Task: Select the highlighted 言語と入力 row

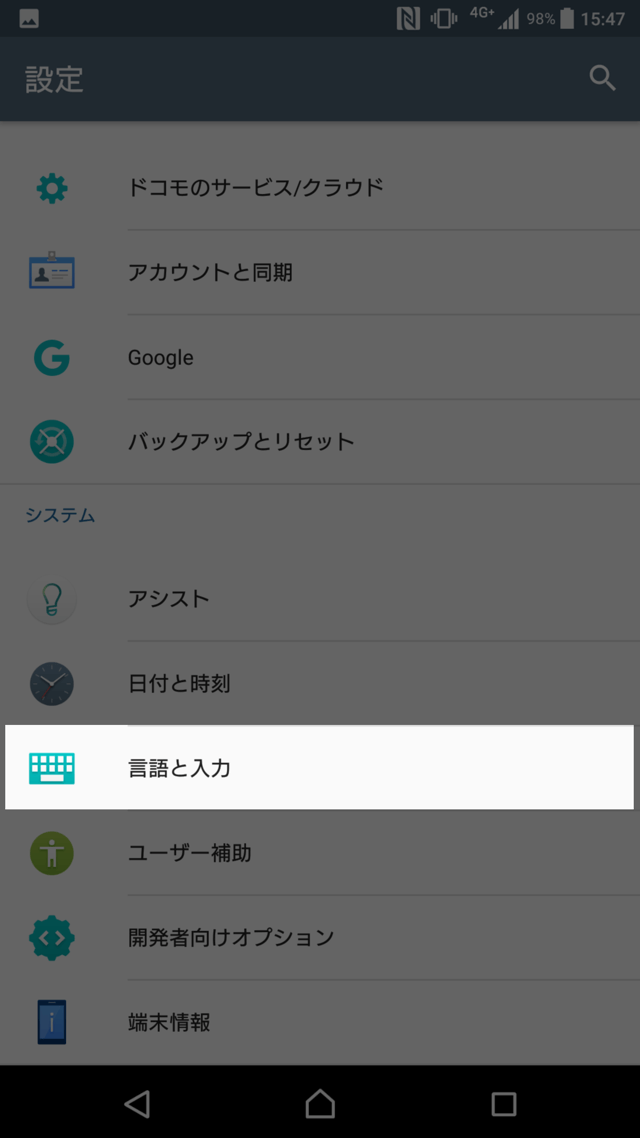Action: (x=320, y=767)
